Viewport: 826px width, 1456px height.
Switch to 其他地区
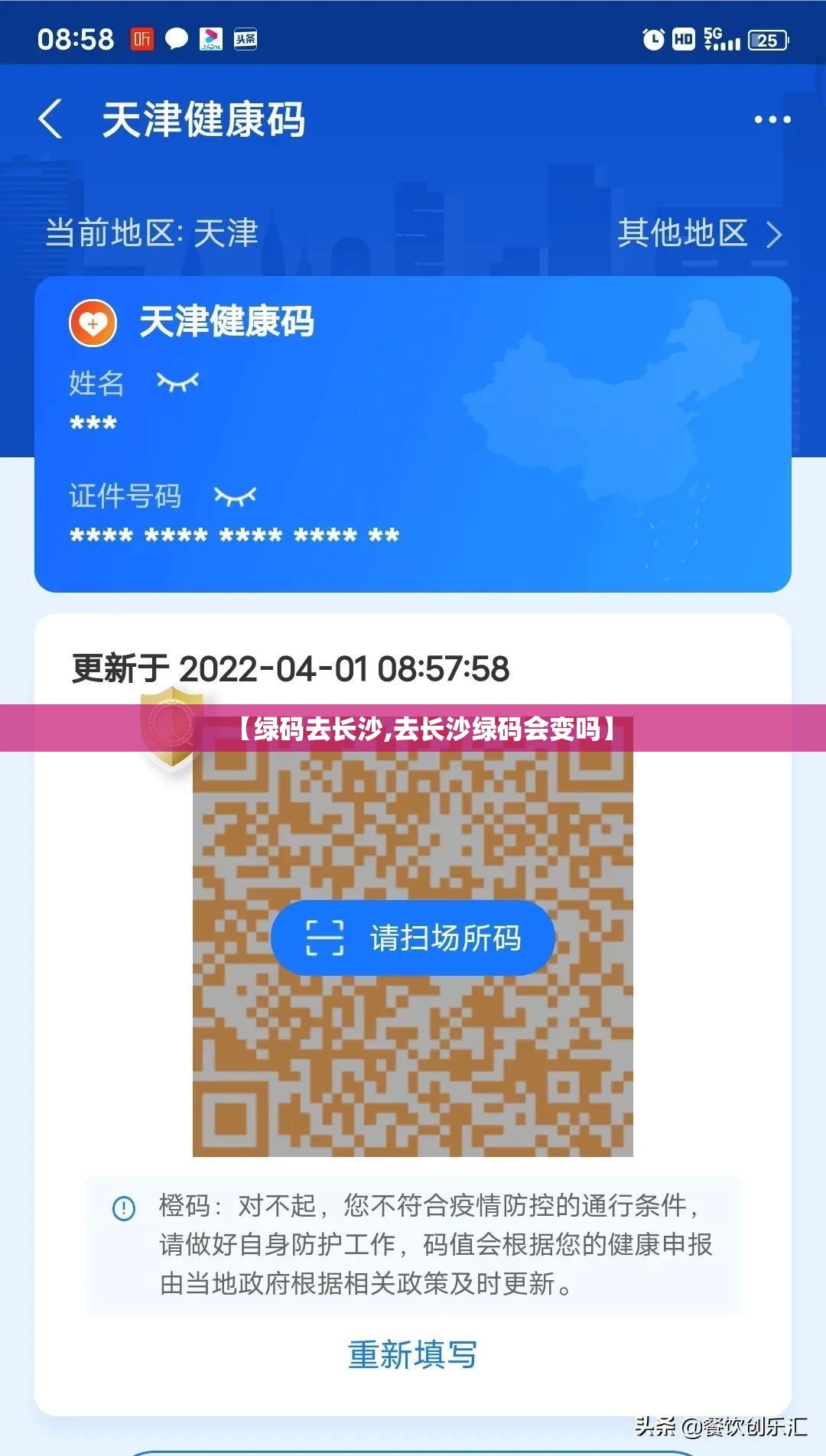point(699,233)
